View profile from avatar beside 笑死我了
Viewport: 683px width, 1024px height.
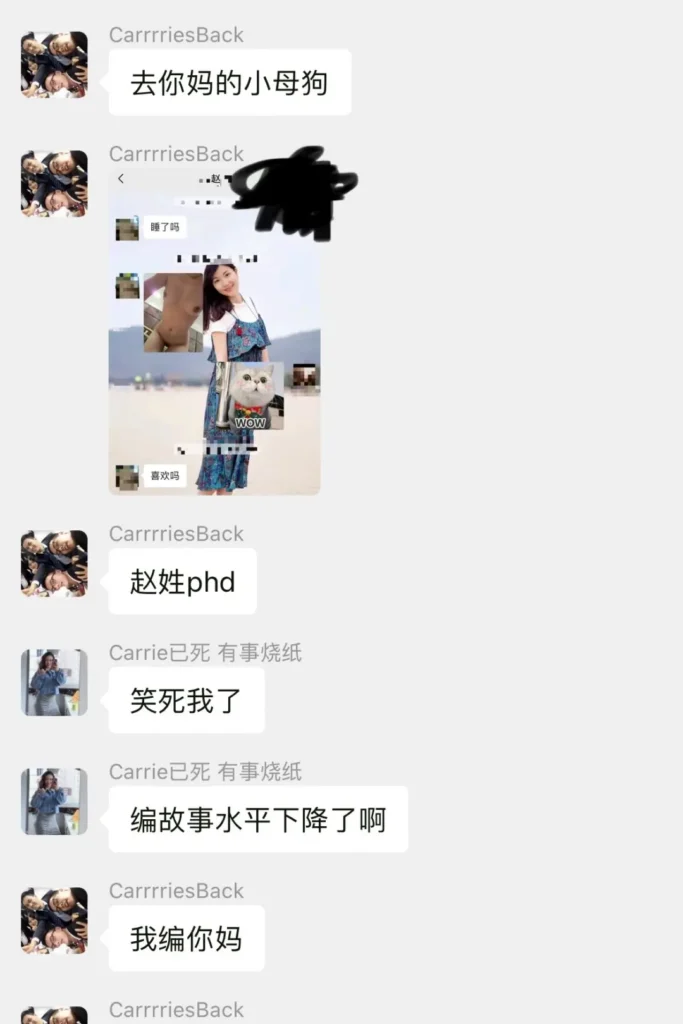54,683
